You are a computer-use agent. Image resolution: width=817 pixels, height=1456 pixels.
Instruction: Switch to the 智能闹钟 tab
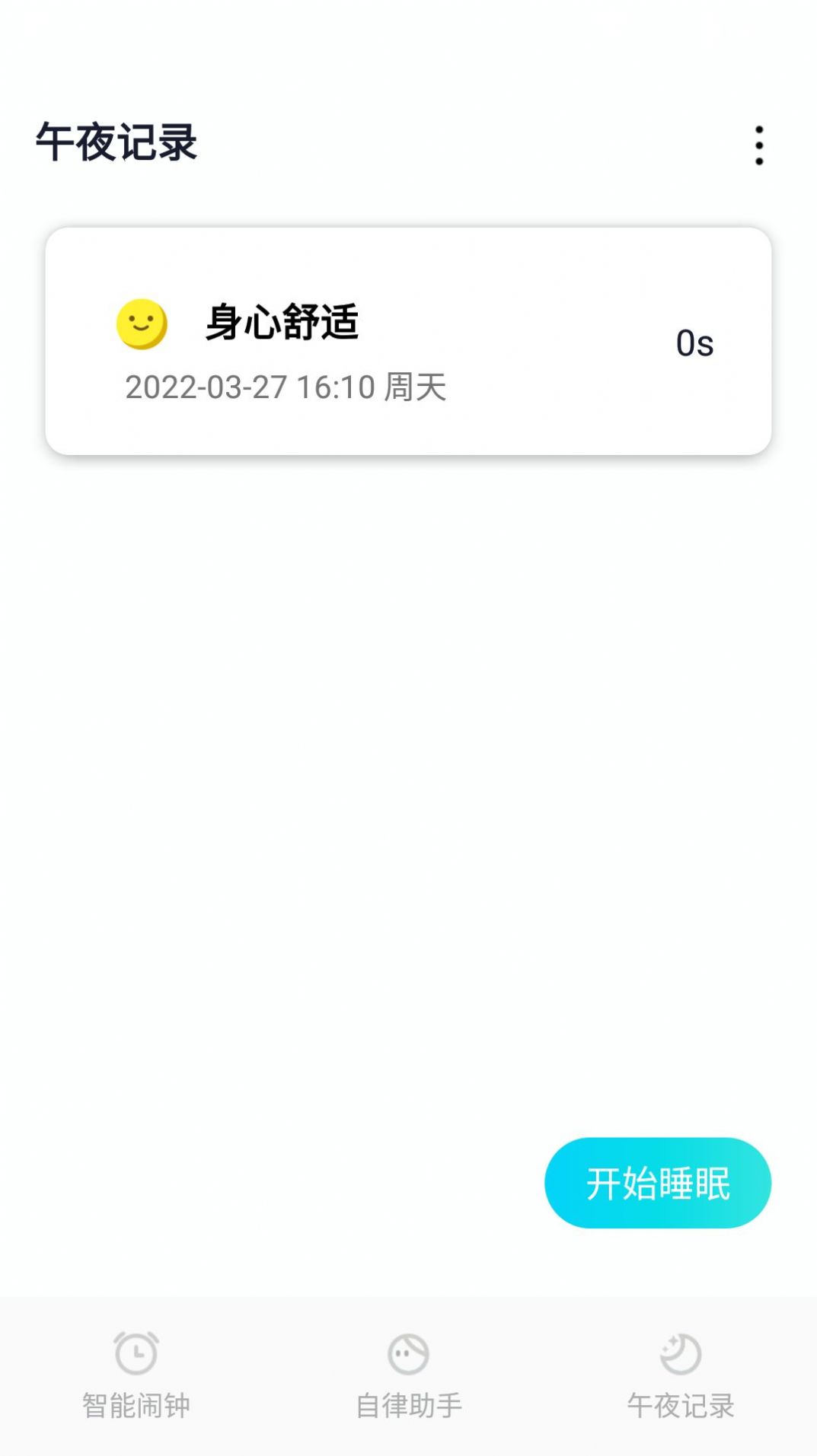coord(135,1381)
